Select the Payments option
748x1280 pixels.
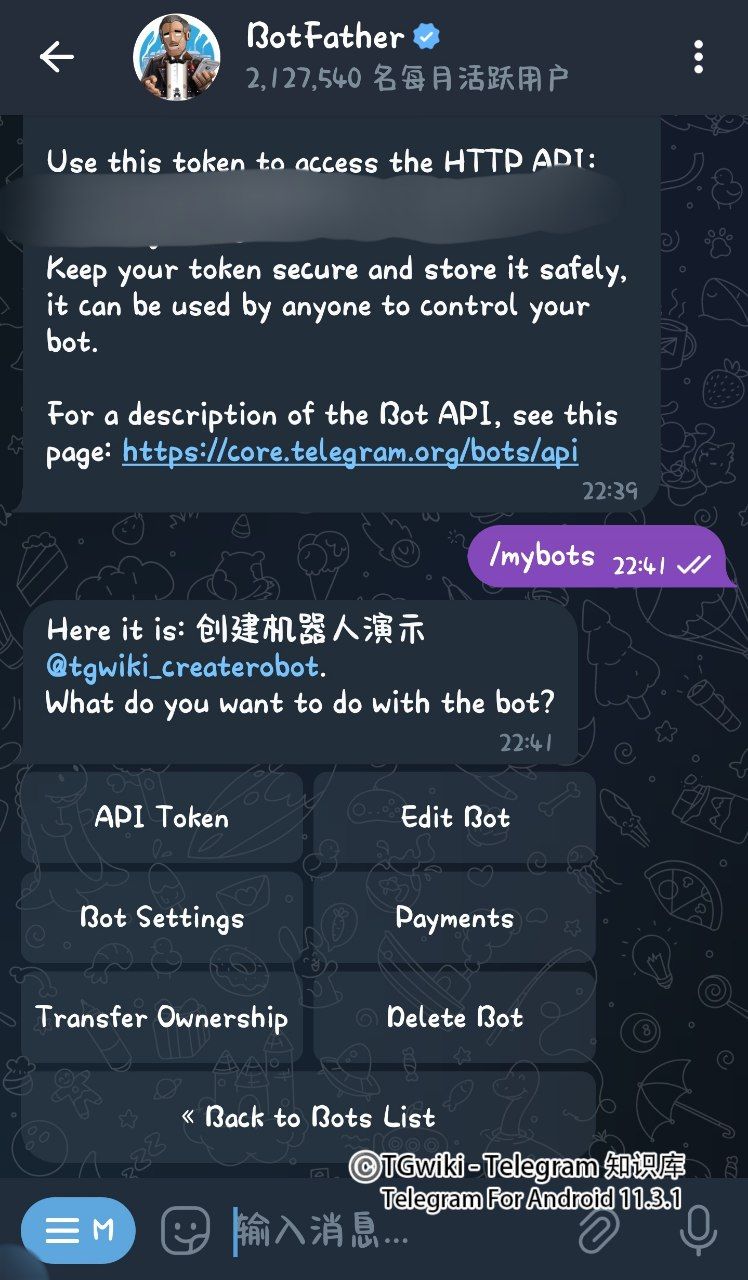[x=455, y=918]
